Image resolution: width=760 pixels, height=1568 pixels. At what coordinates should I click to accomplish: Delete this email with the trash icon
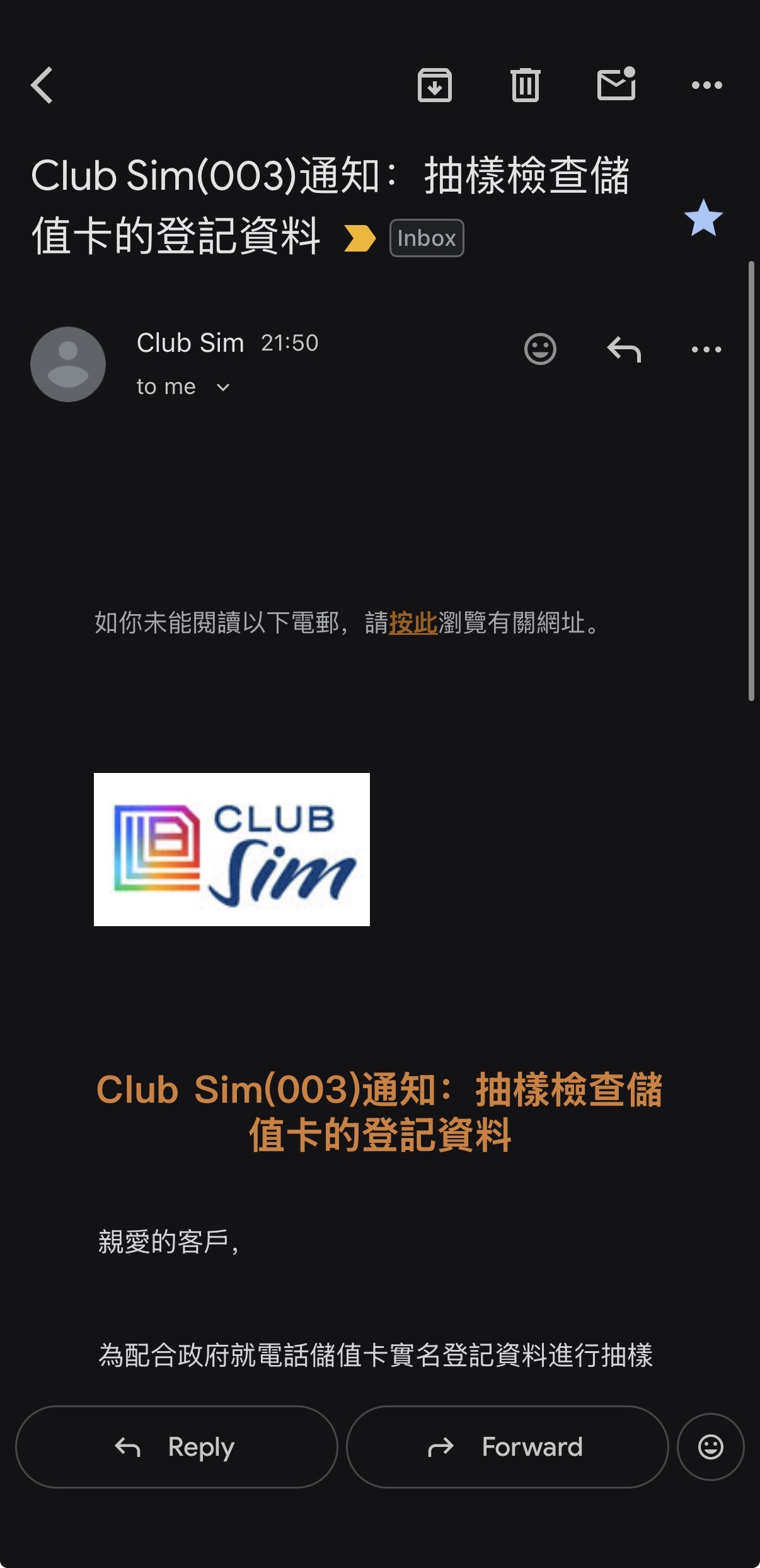coord(525,85)
